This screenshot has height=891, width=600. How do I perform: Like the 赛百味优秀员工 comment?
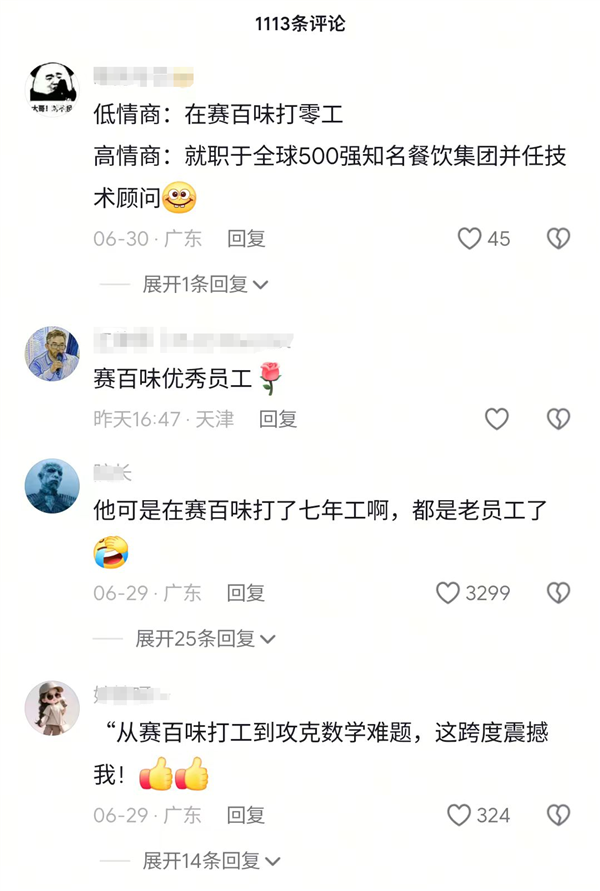497,419
